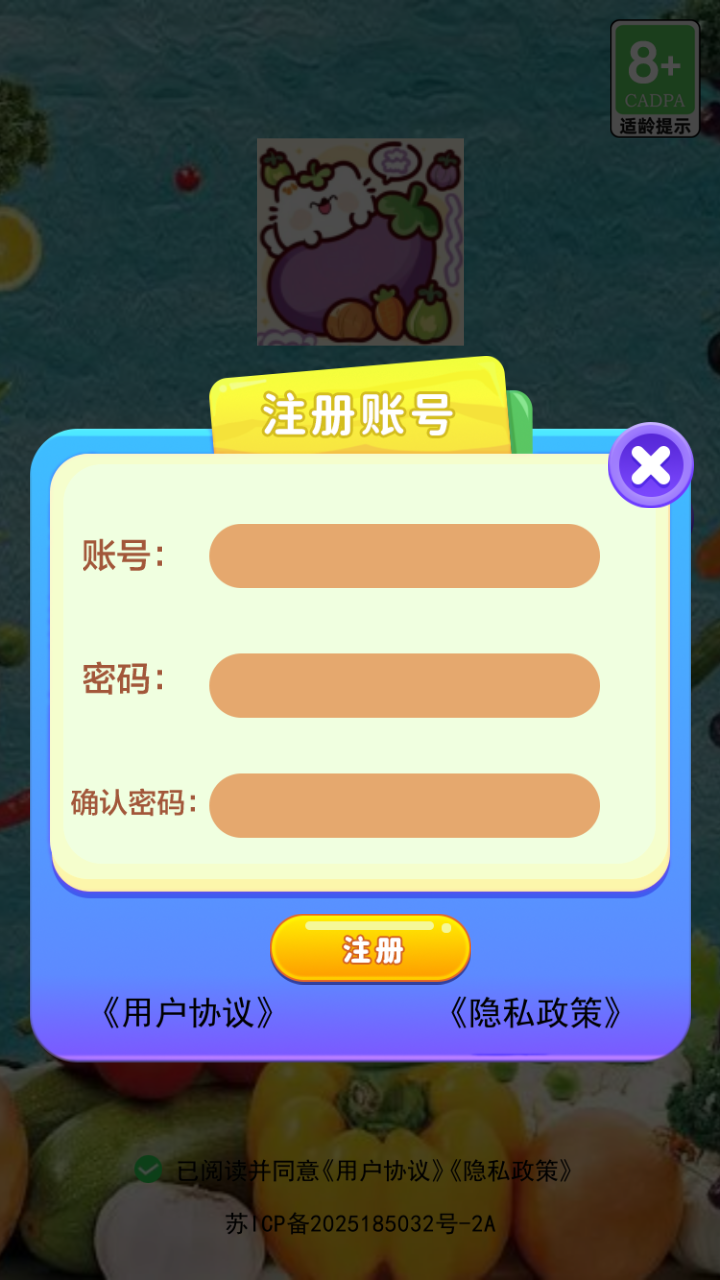Open the 8+ 适龄提示 badge
Screen dimensions: 720x1280
pyautogui.click(x=655, y=79)
